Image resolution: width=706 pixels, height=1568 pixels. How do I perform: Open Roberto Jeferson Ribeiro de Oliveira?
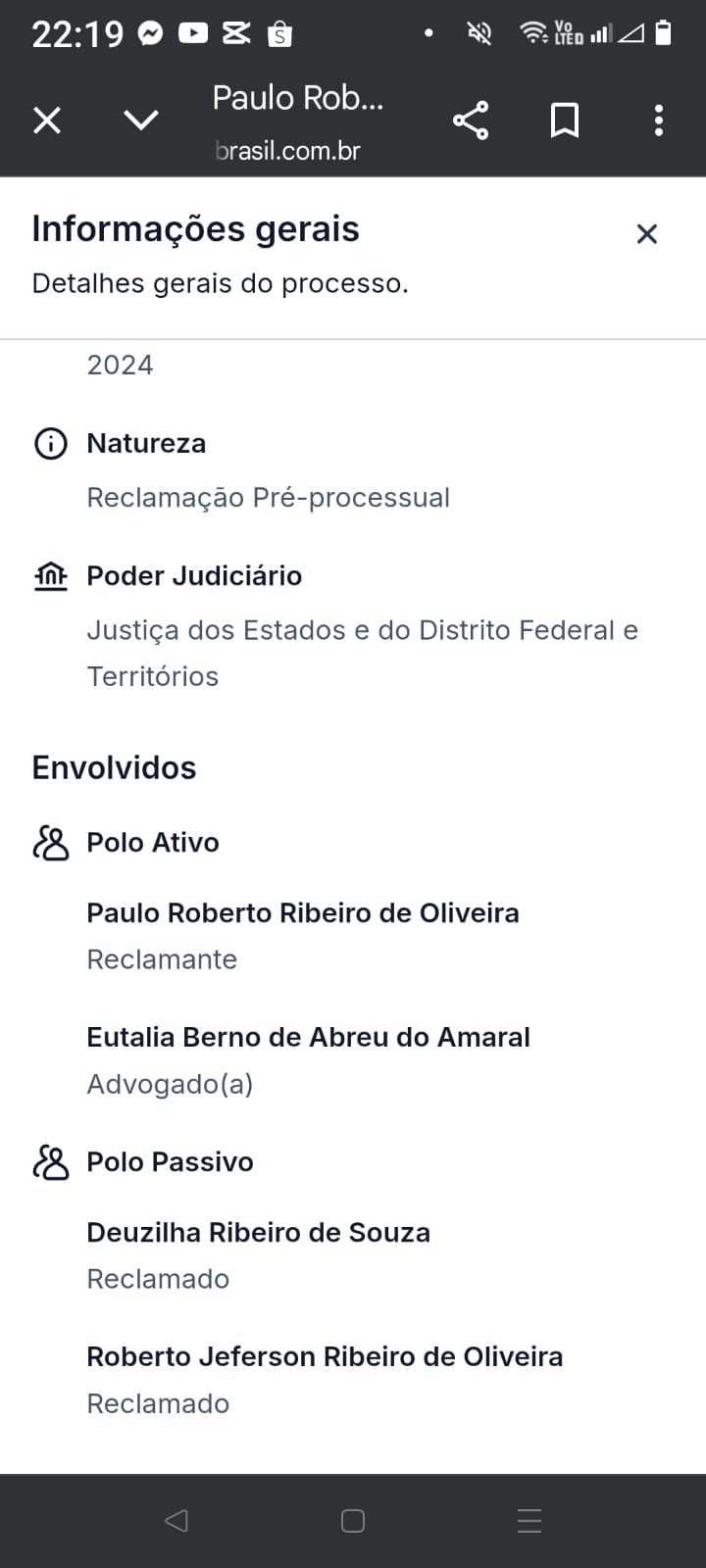click(325, 1357)
